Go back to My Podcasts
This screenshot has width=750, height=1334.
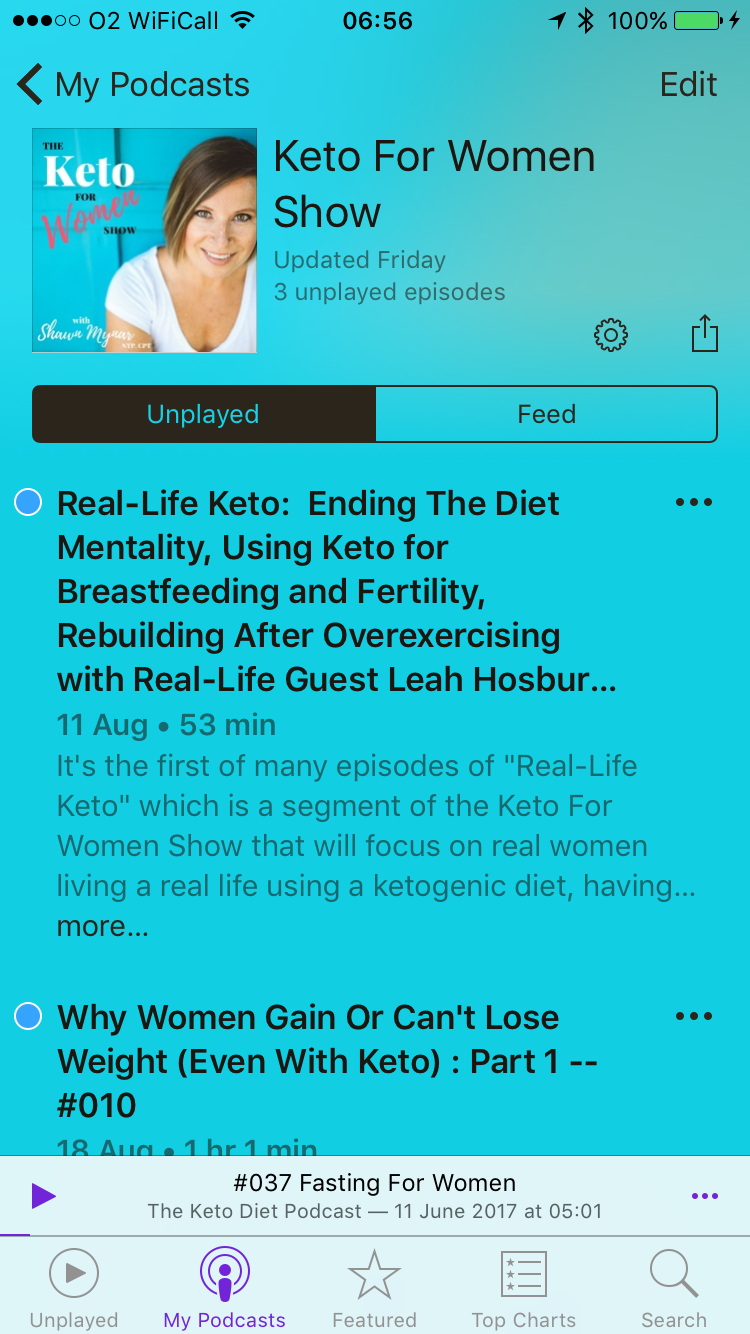coord(133,85)
